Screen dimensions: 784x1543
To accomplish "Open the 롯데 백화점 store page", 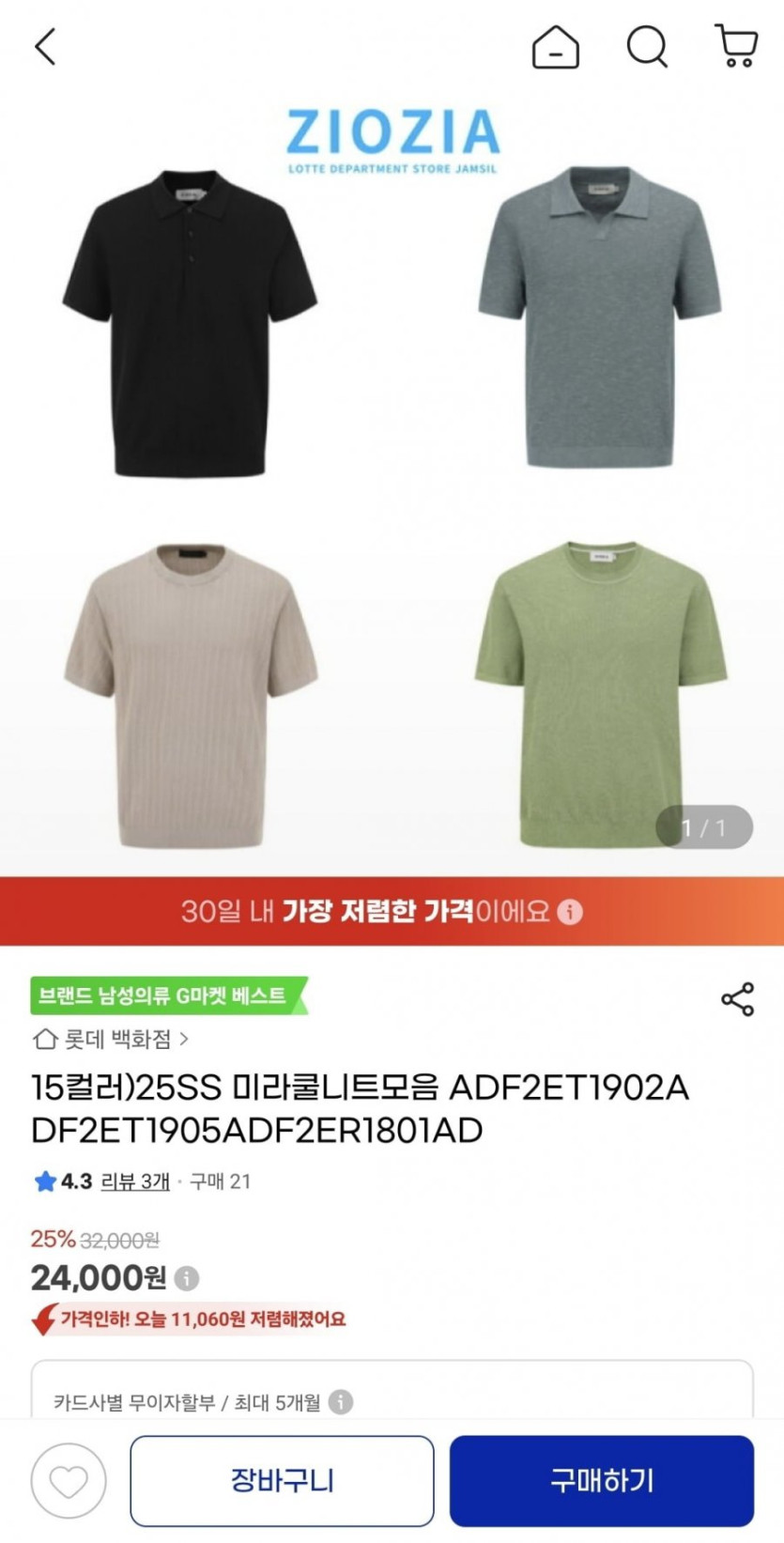I will [111, 1039].
